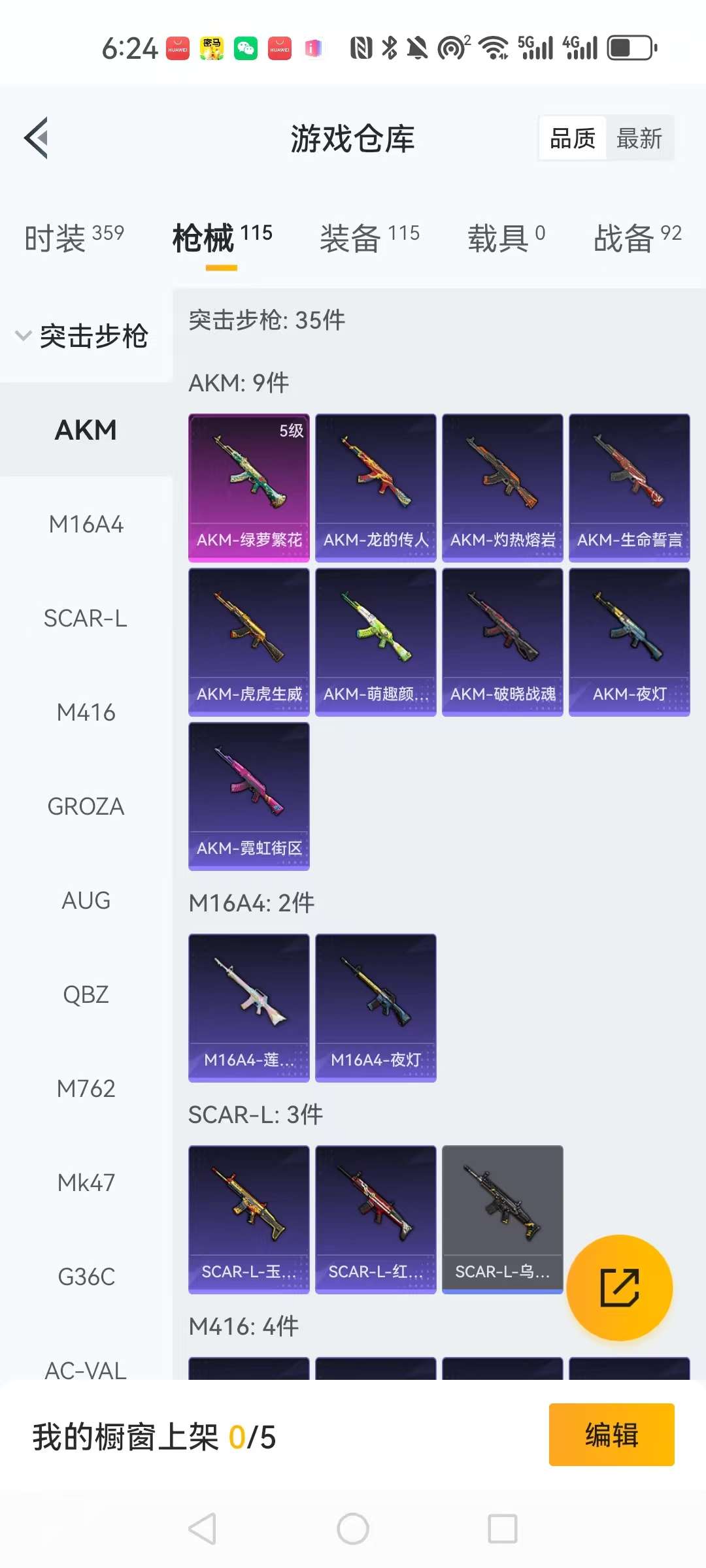Image resolution: width=706 pixels, height=1568 pixels.
Task: Sort inventory by 品质
Action: pos(573,139)
